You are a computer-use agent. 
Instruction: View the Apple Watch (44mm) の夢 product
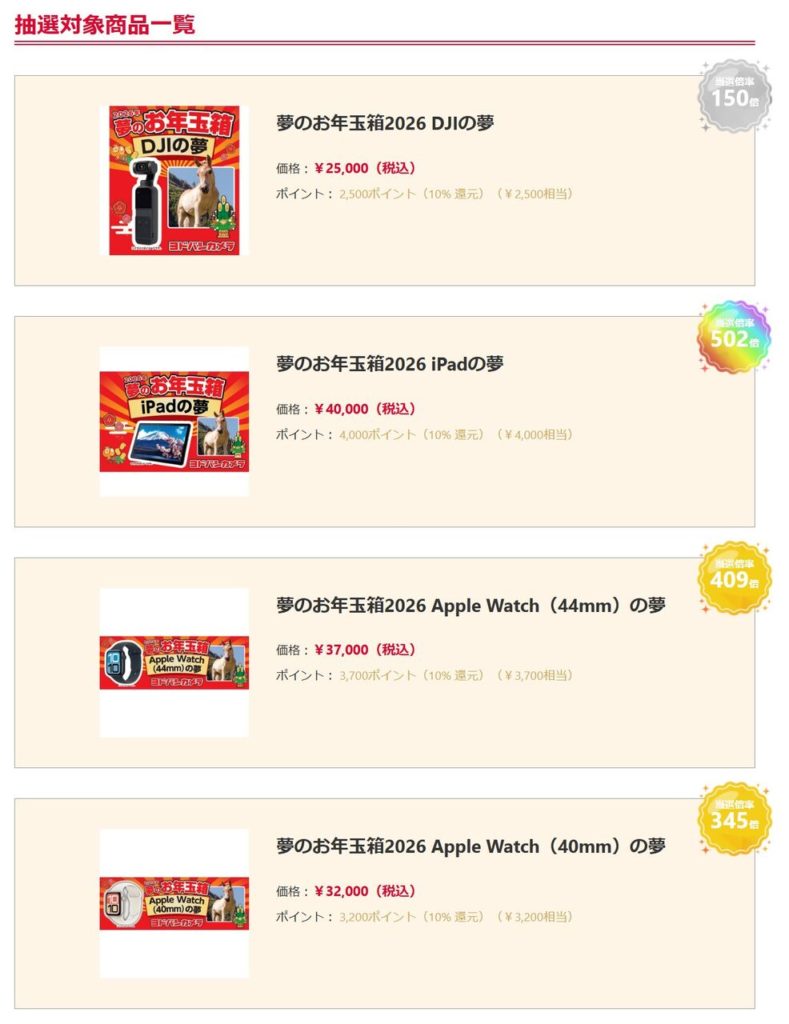click(x=471, y=605)
